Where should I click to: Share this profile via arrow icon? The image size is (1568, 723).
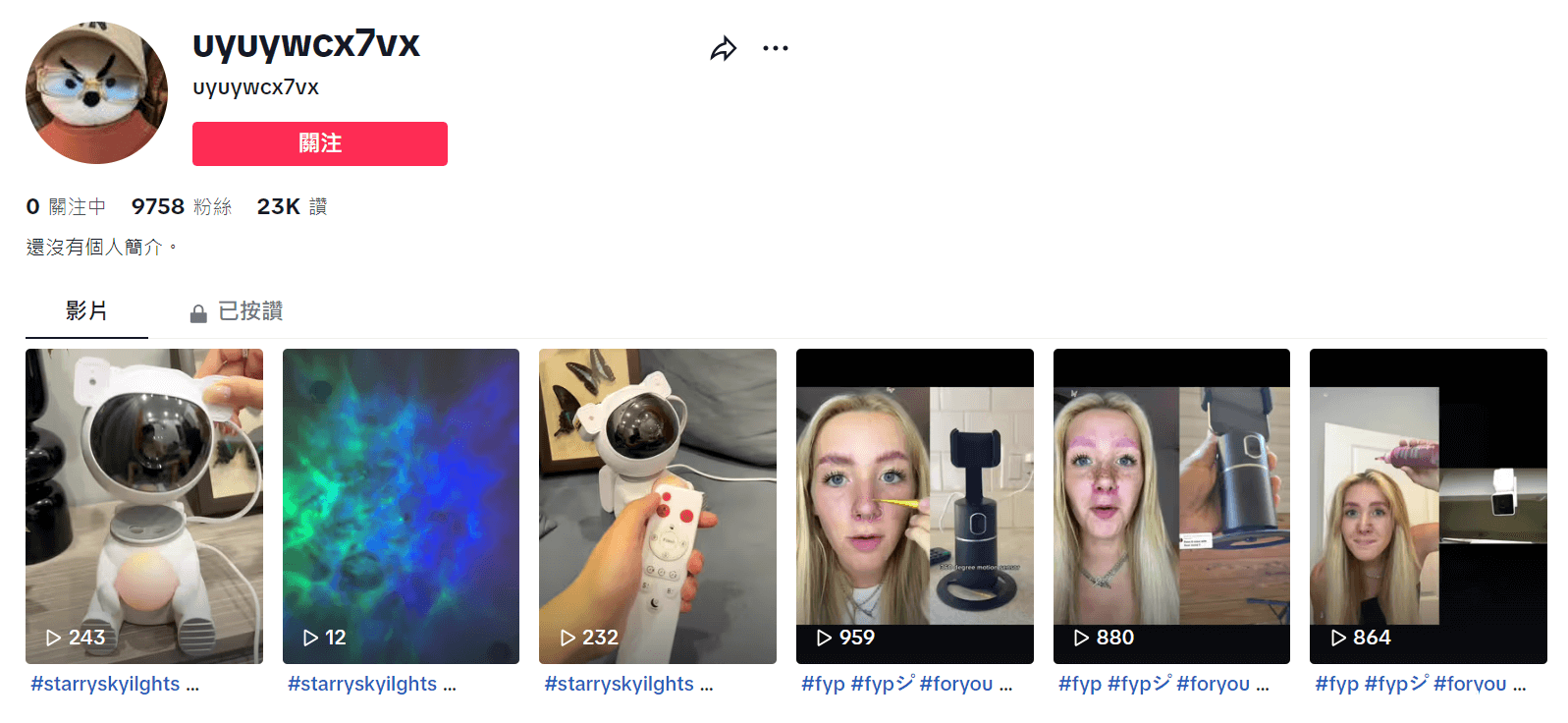click(x=724, y=48)
